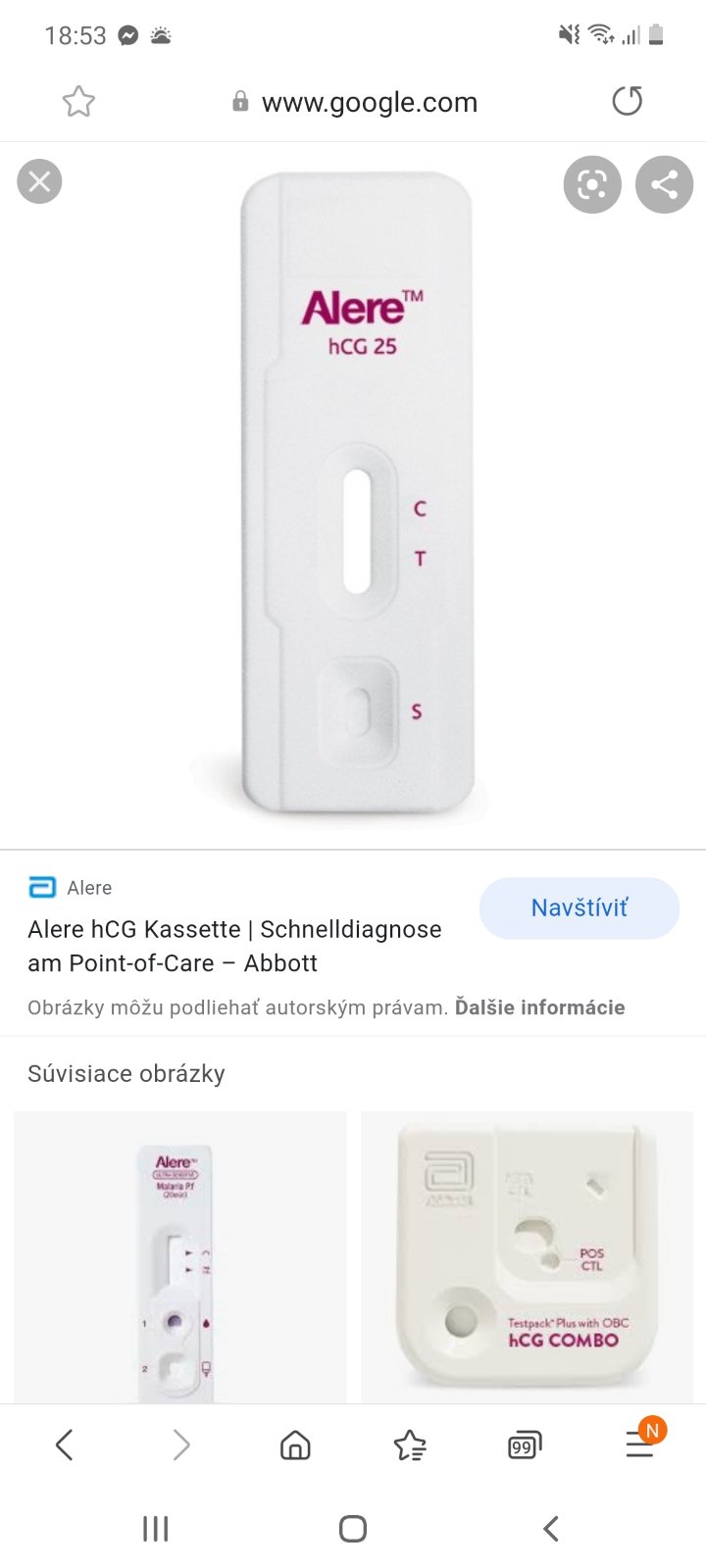706x1568 pixels.
Task: Tap the Navštíviť button
Action: tap(579, 907)
